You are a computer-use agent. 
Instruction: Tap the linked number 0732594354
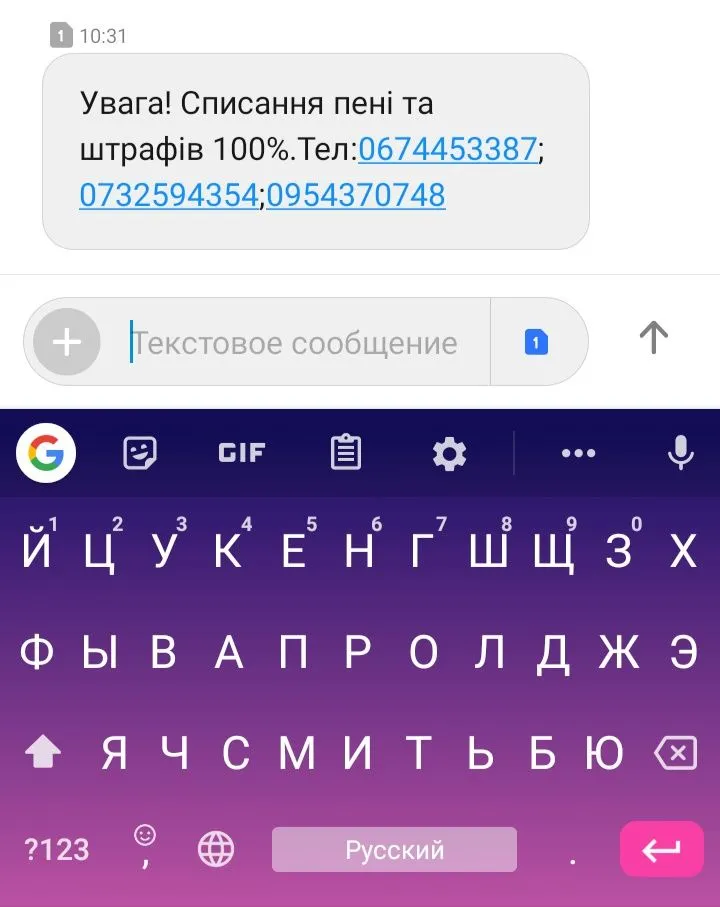pyautogui.click(x=168, y=195)
